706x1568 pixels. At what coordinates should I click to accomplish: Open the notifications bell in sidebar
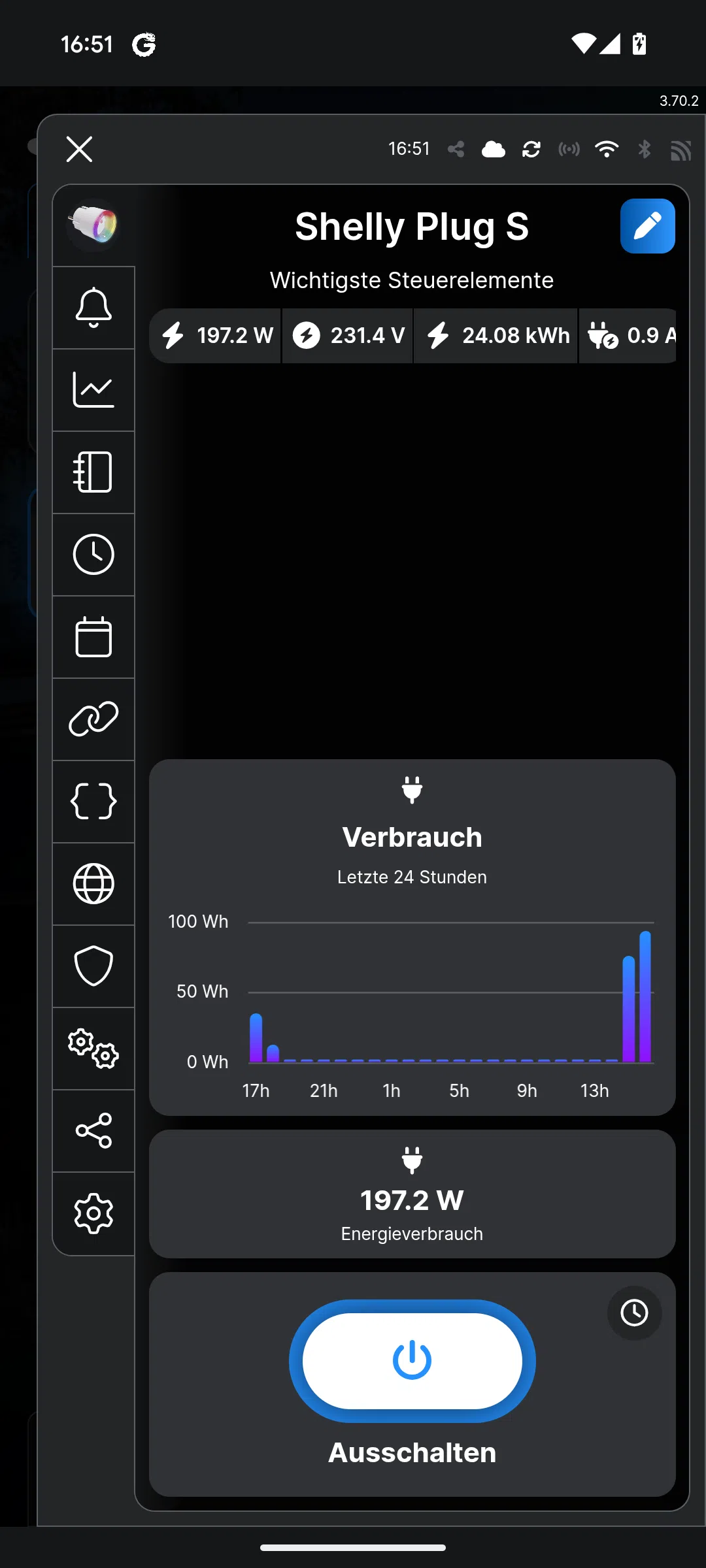pos(93,308)
